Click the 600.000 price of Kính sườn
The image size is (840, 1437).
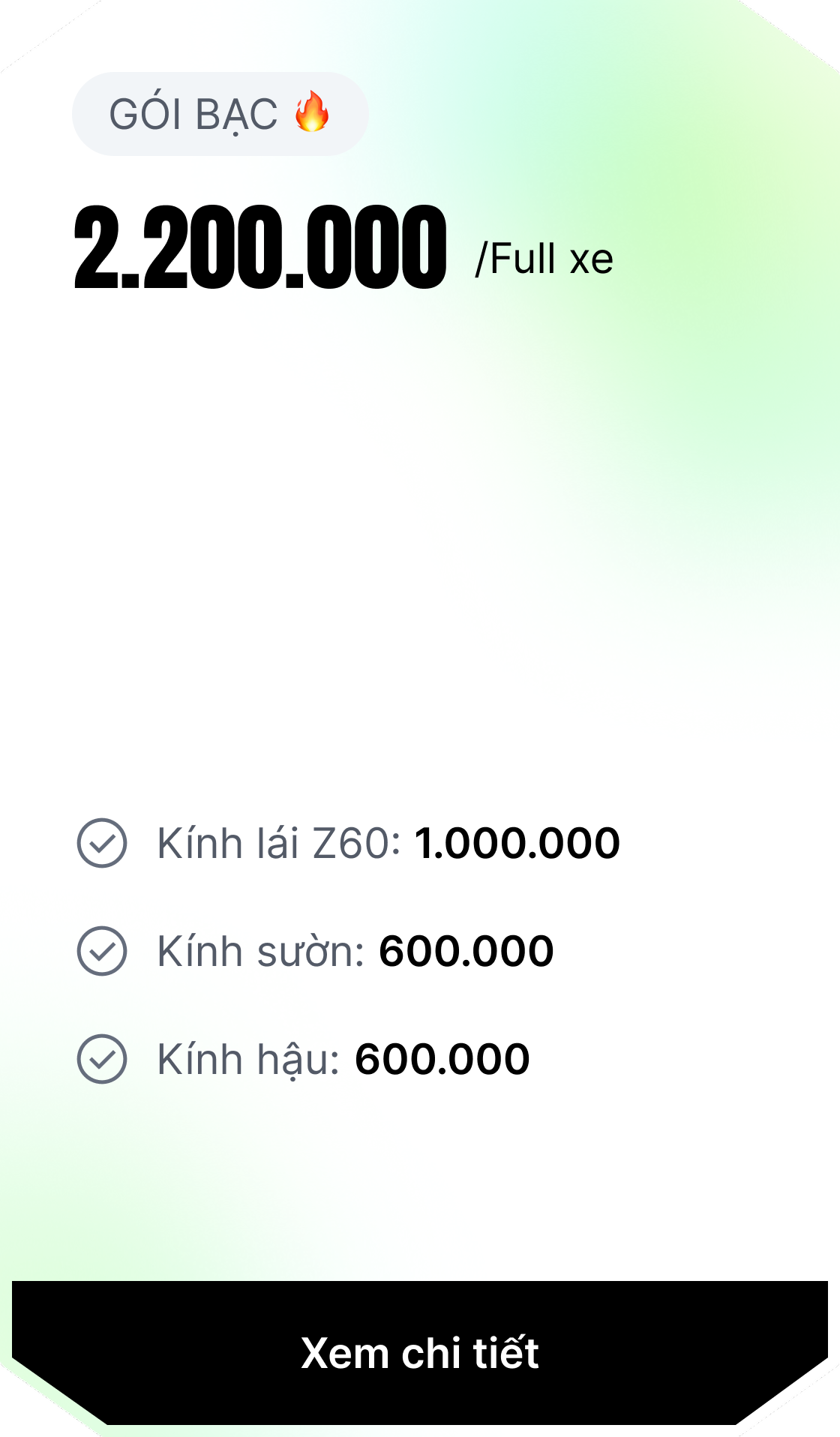coord(465,951)
